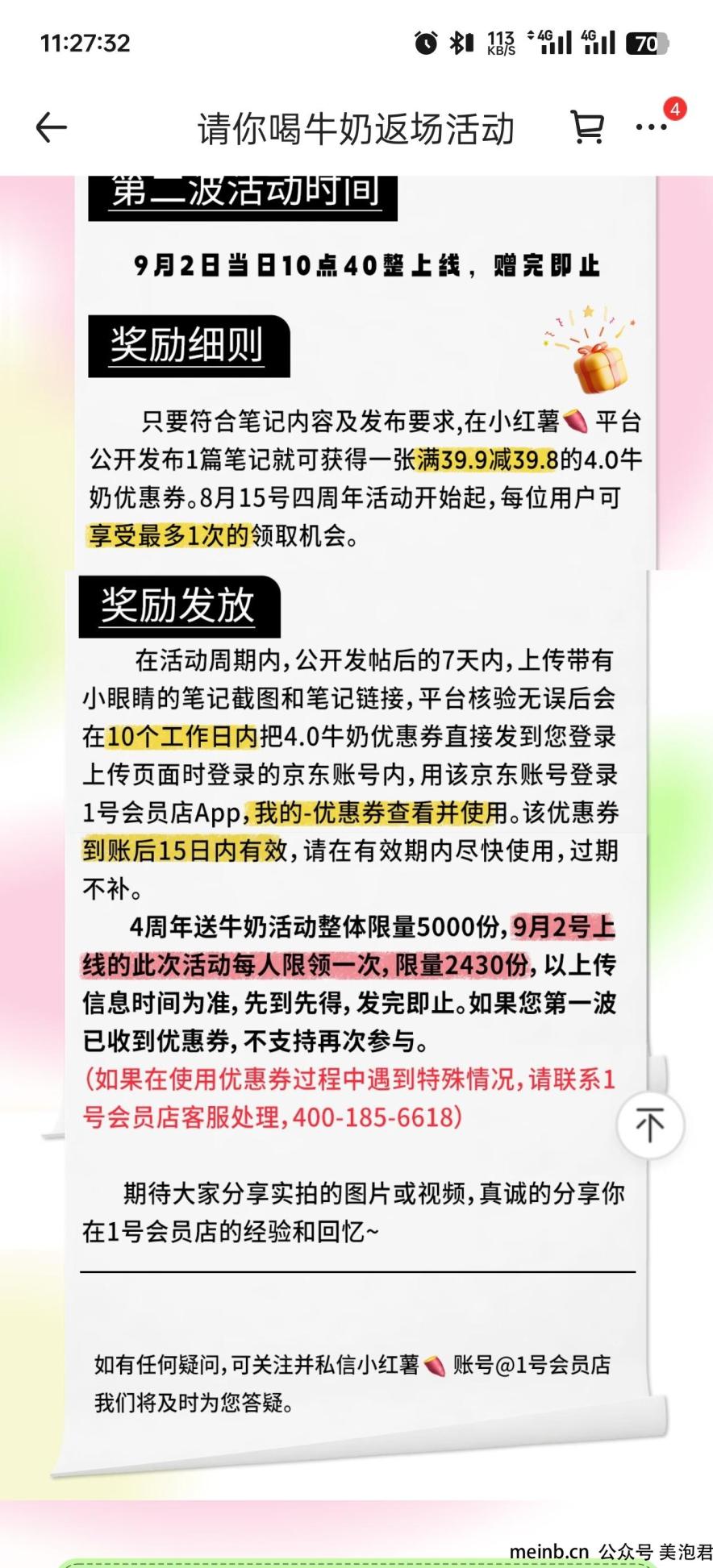The width and height of the screenshot is (713, 1568).
Task: Go back using the arrow icon
Action: pyautogui.click(x=51, y=127)
